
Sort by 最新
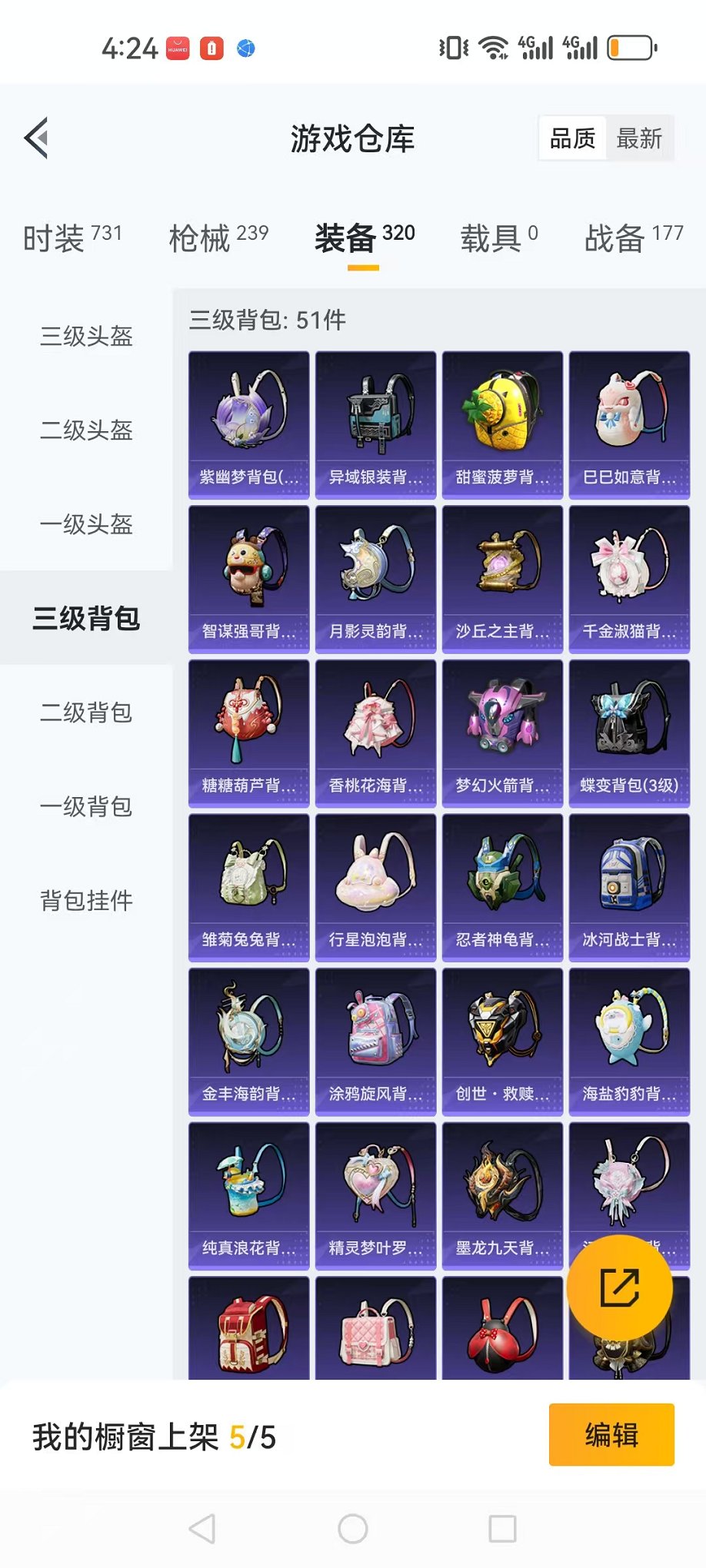638,139
